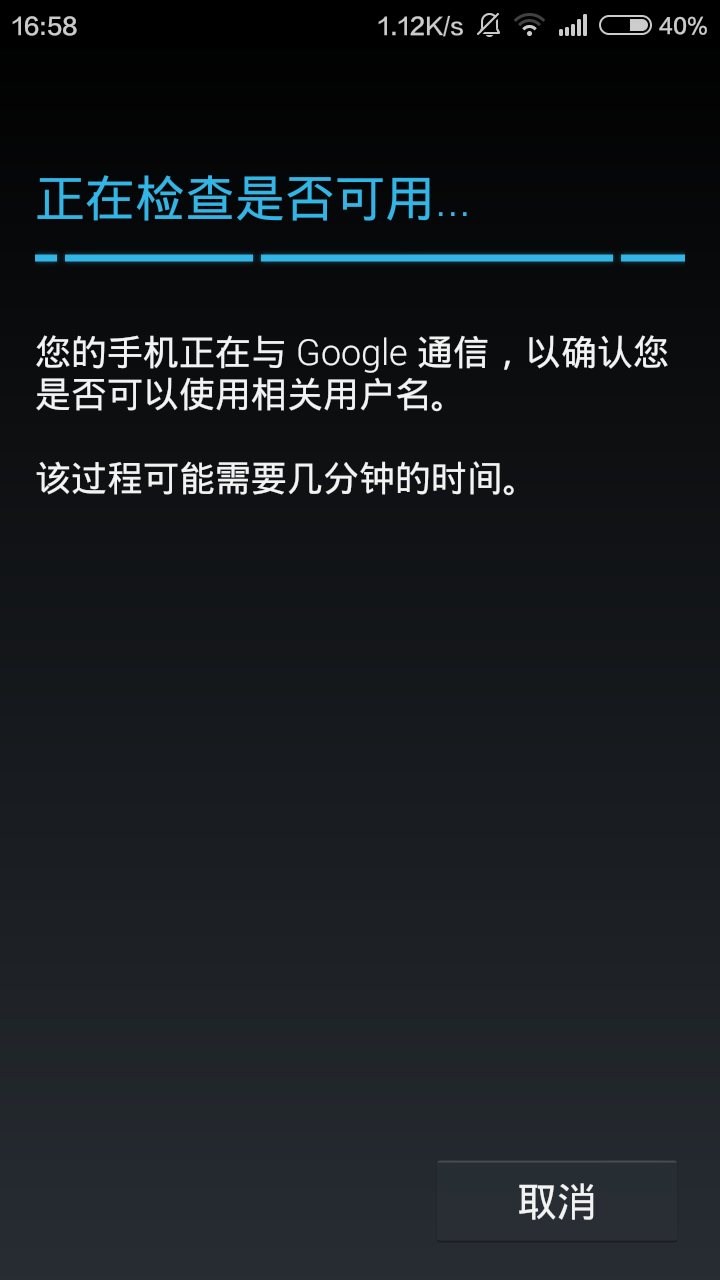Tap the battery indicator in status bar
The width and height of the screenshot is (720, 1280).
pos(625,26)
